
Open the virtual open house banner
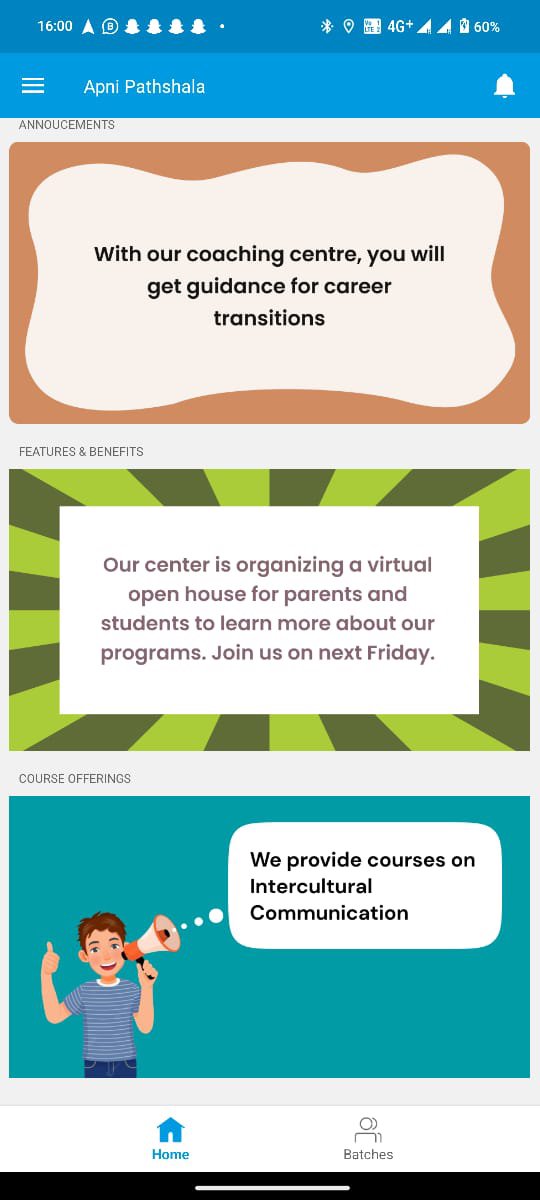click(270, 610)
